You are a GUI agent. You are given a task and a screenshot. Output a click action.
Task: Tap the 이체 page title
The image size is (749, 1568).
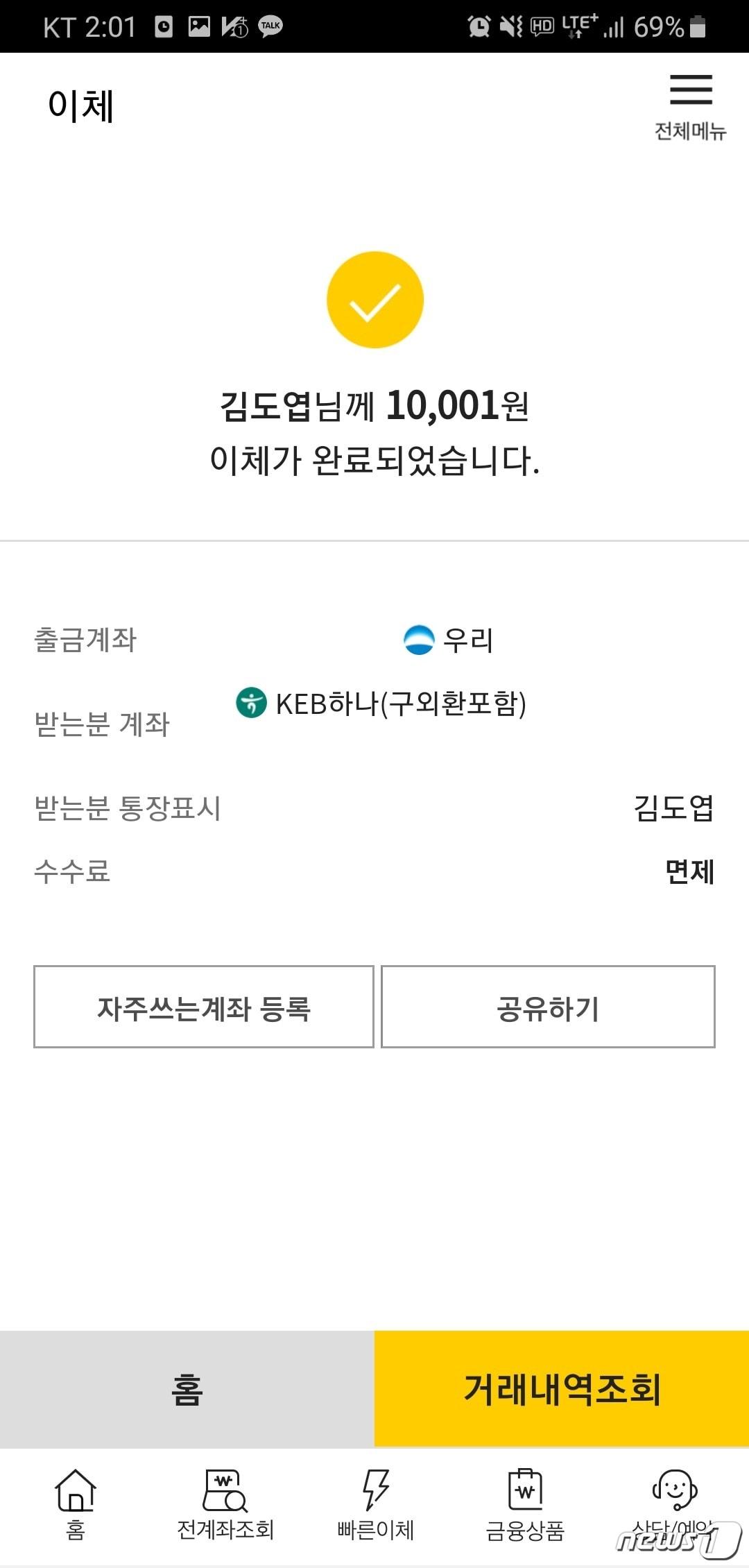(78, 104)
